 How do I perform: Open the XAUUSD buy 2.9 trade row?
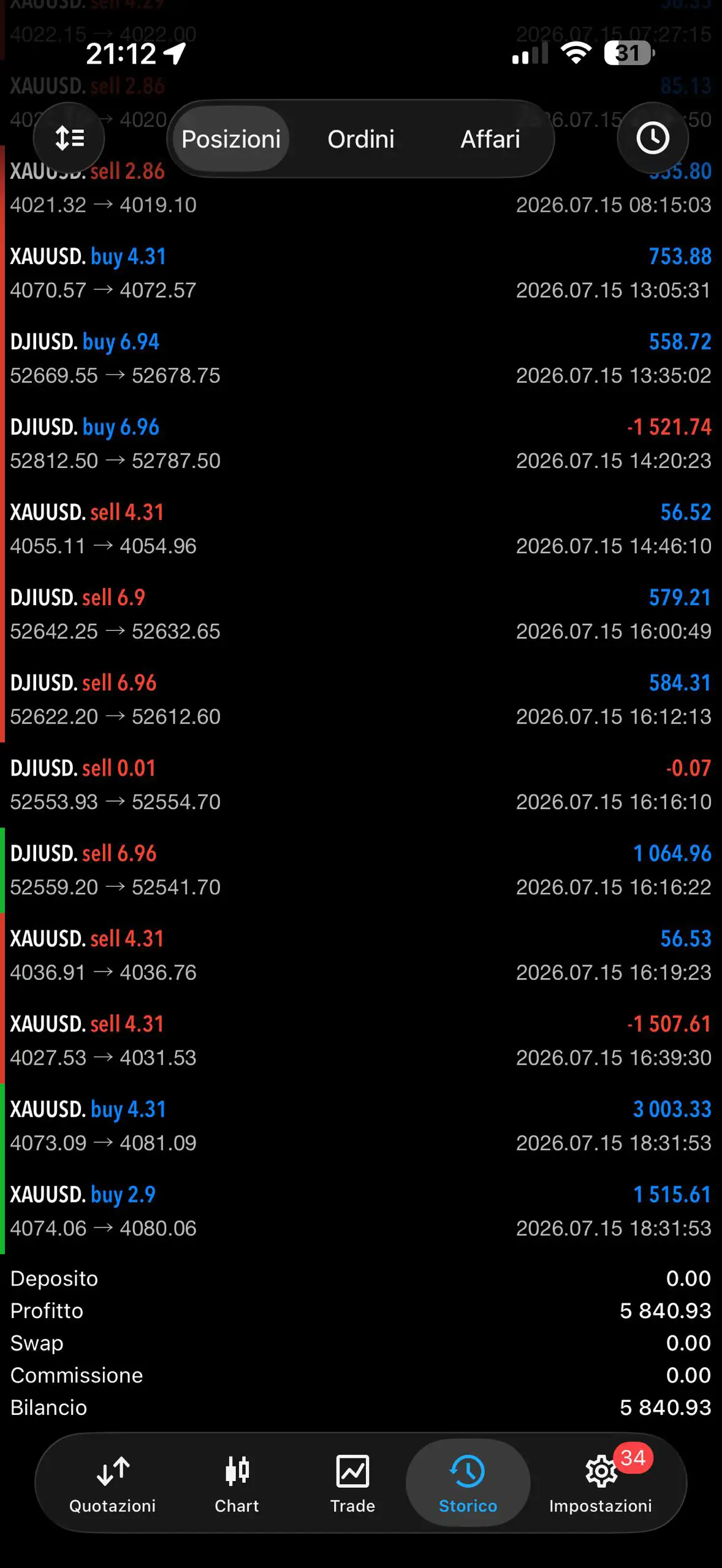(x=361, y=1210)
